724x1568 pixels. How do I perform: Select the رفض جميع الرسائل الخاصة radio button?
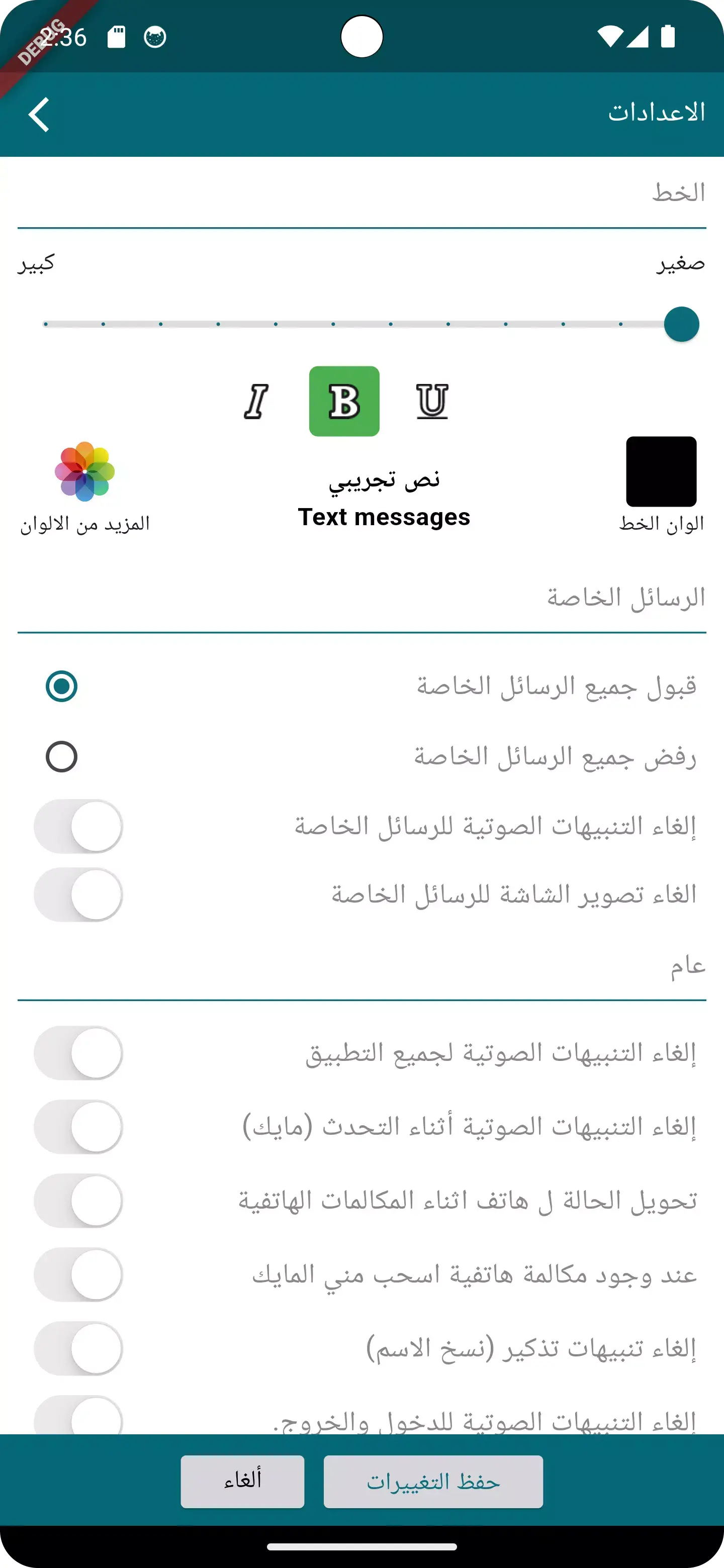click(61, 756)
